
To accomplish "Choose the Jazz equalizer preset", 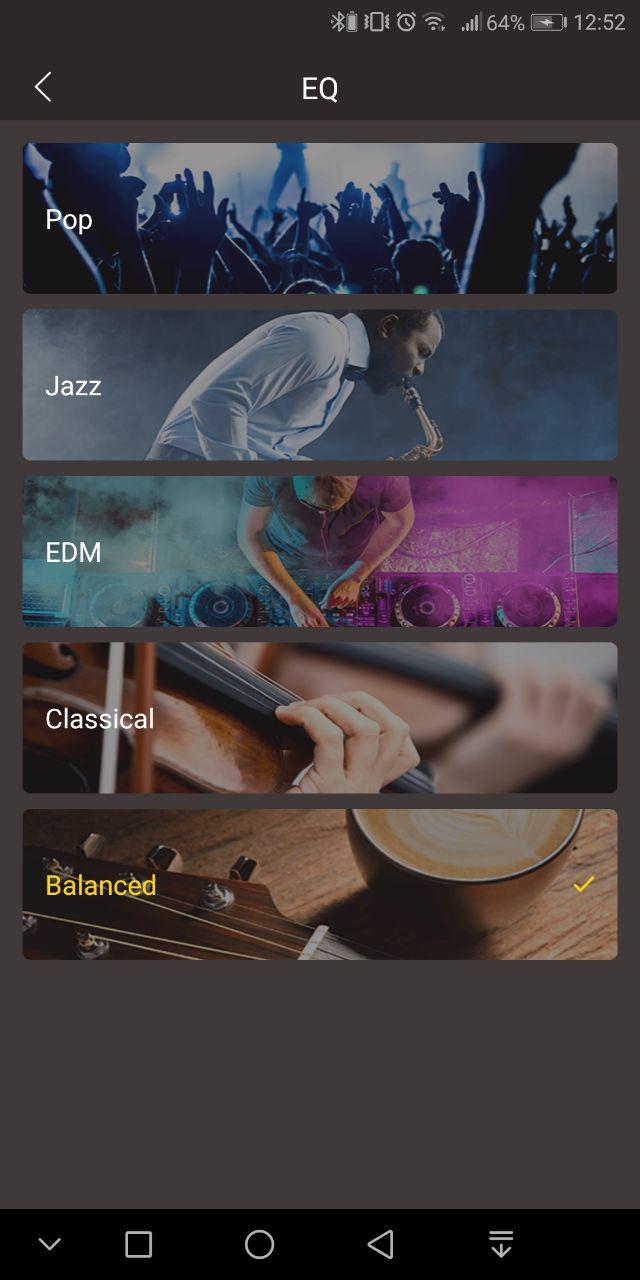I will [x=320, y=385].
